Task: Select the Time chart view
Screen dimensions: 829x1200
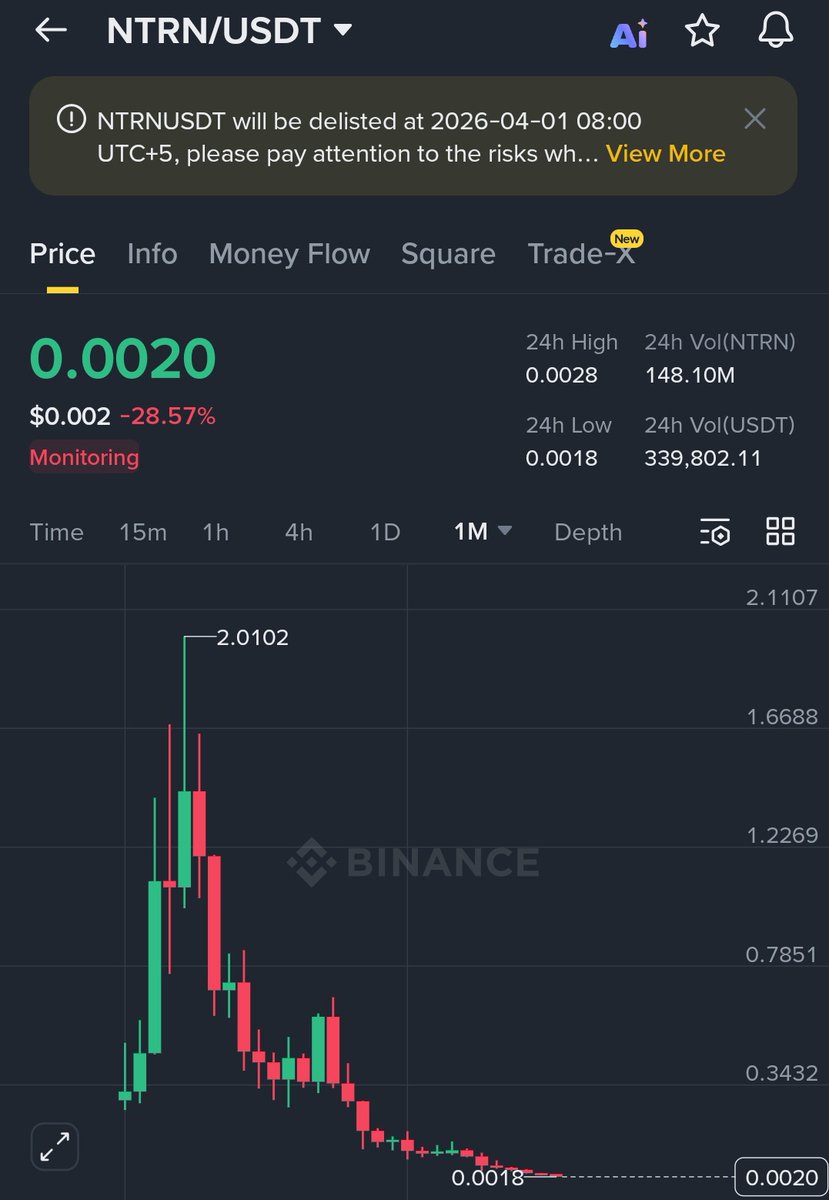Action: [x=57, y=532]
